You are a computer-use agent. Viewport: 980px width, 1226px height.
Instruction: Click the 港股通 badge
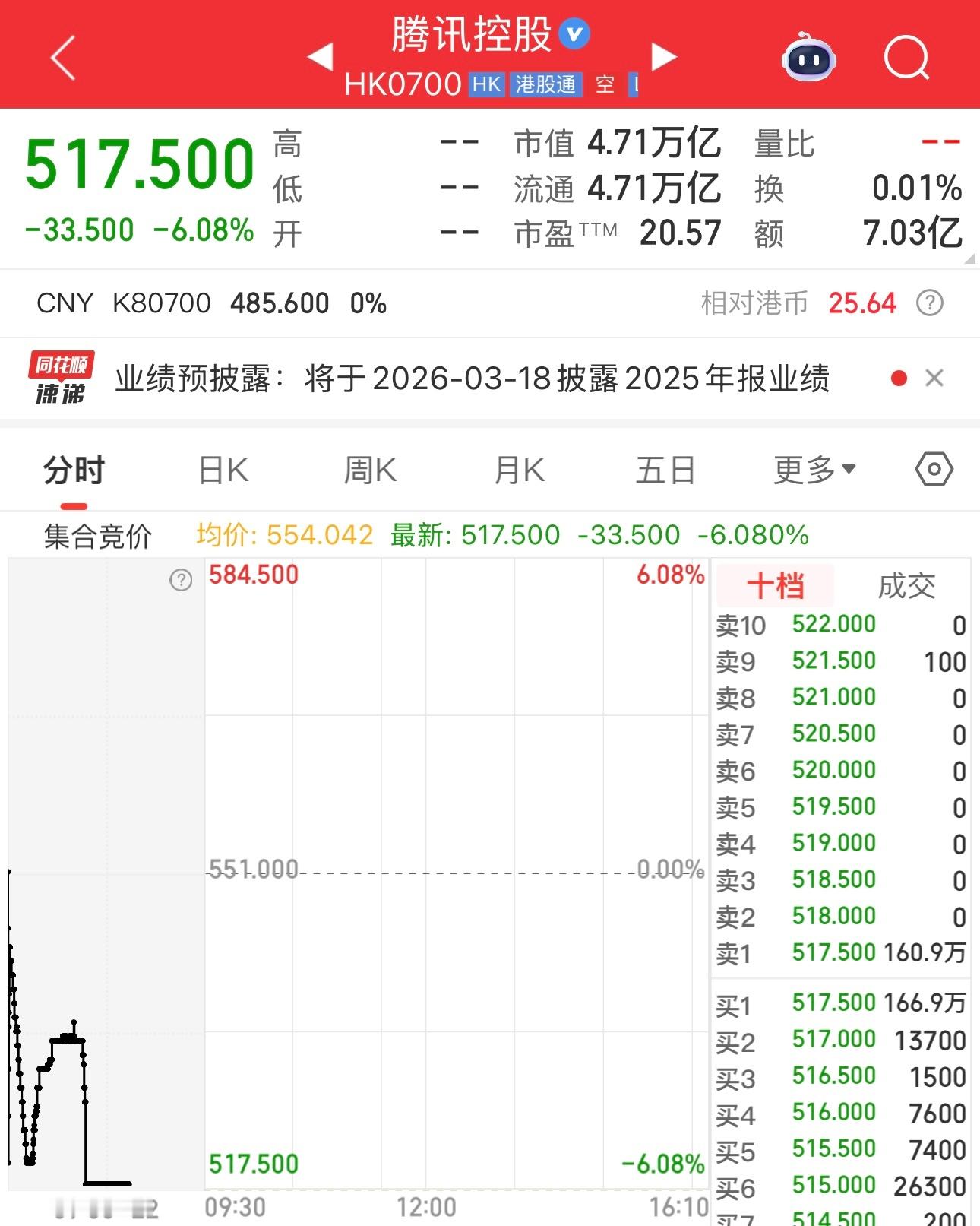pyautogui.click(x=546, y=85)
